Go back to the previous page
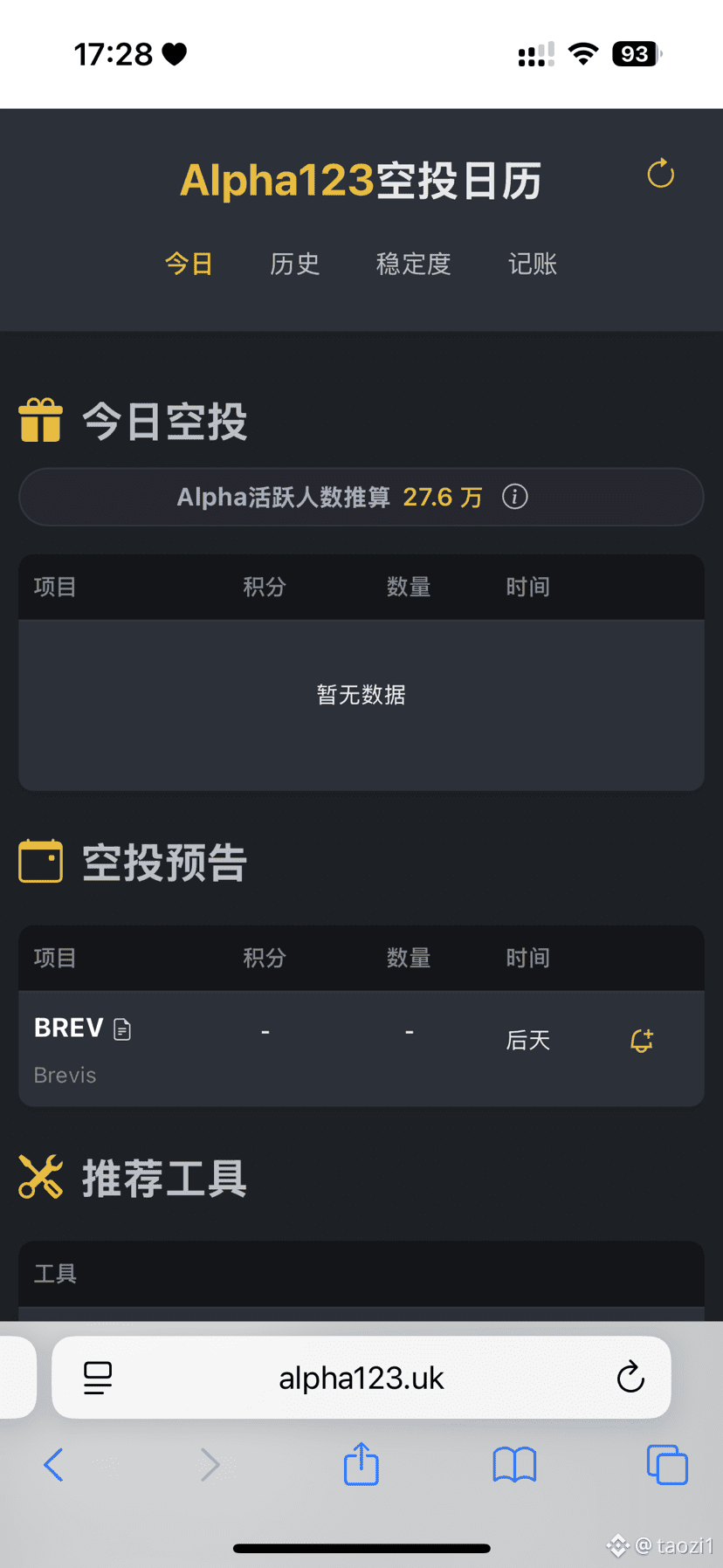This screenshot has width=723, height=1568. [53, 1464]
